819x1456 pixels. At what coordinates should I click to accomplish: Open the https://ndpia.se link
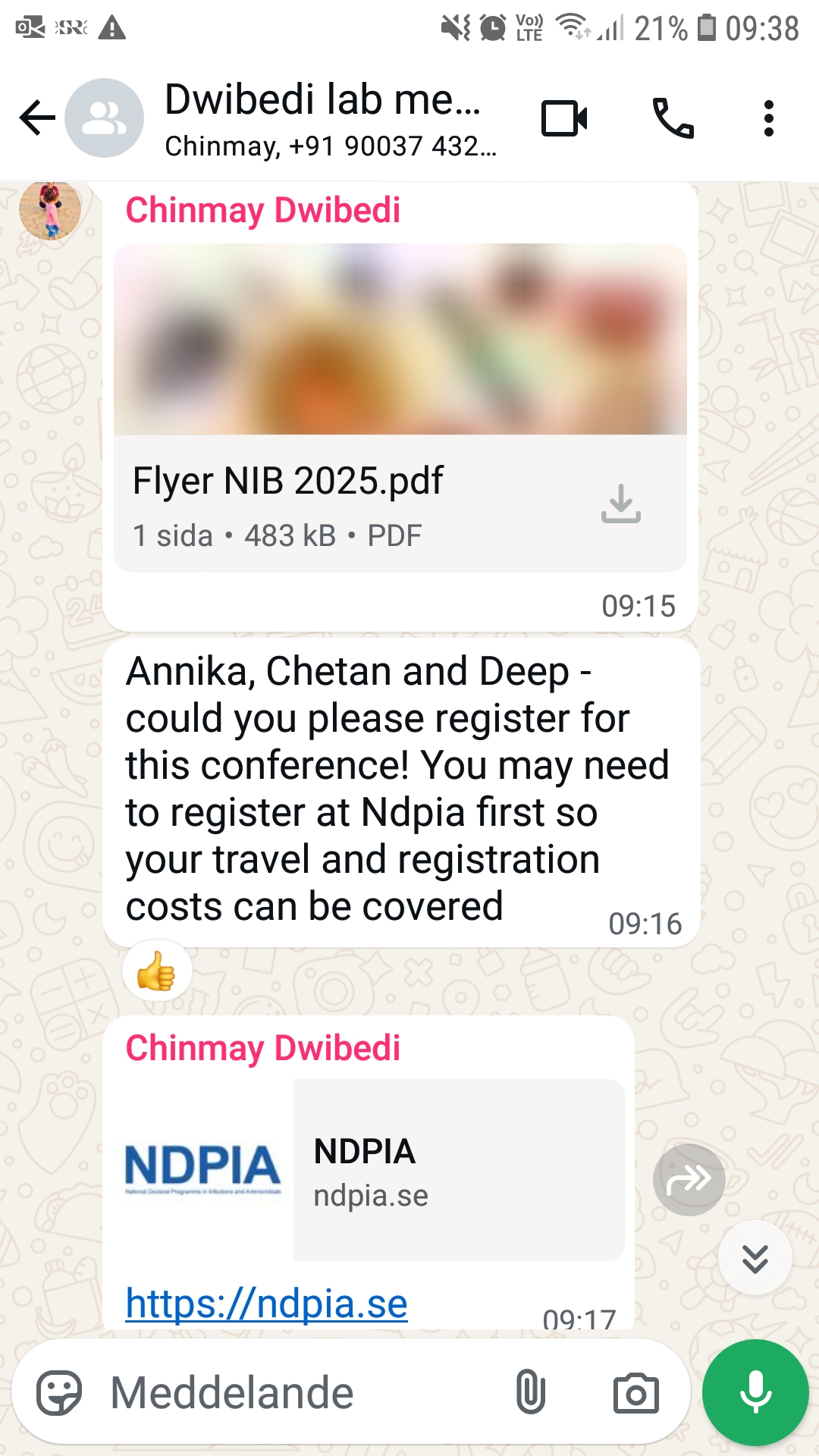(x=267, y=1304)
